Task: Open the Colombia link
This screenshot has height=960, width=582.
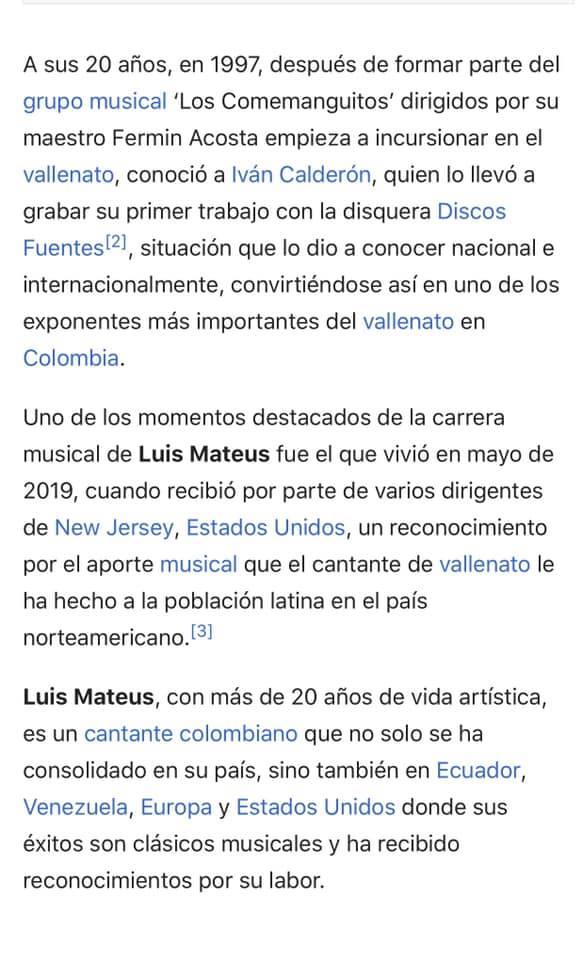Action: point(71,358)
